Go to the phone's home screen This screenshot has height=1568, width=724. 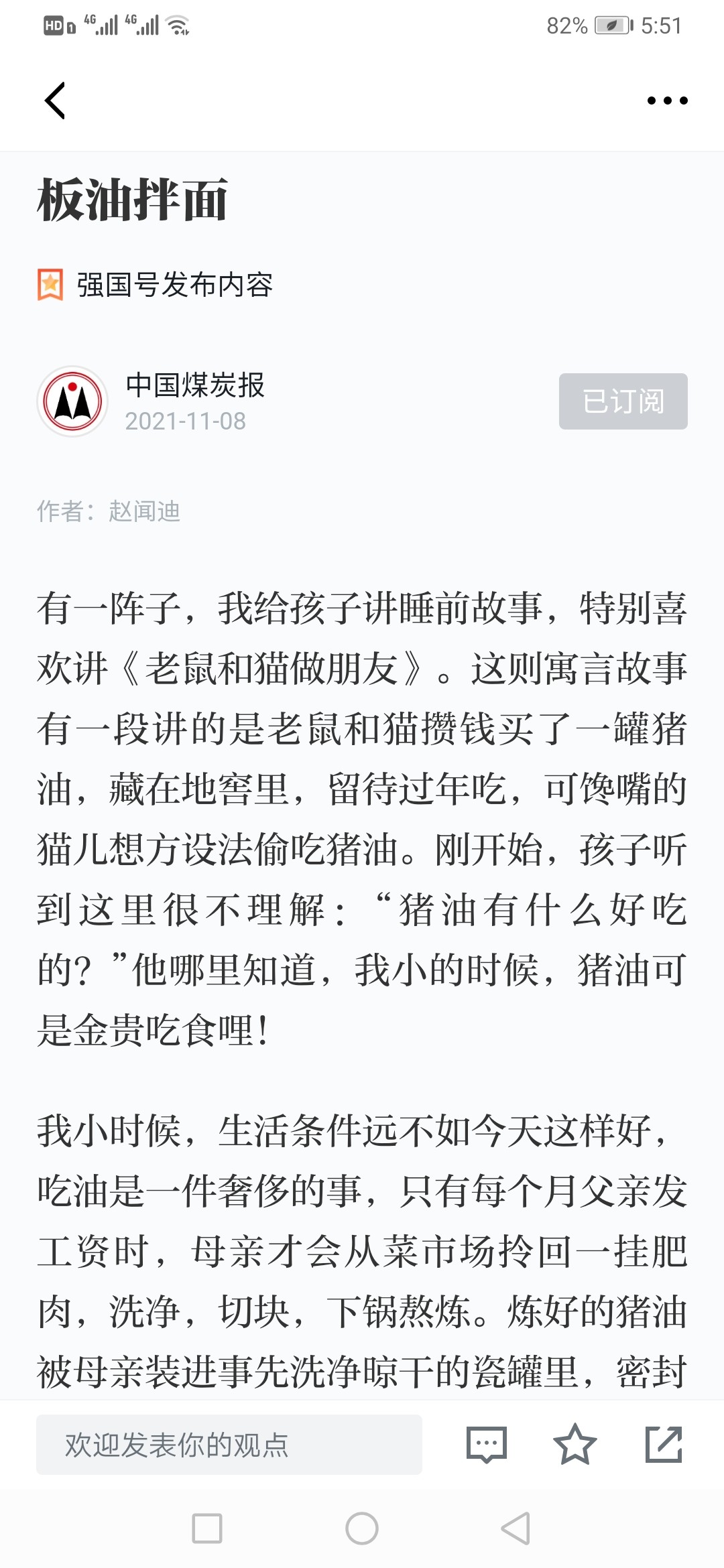(362, 1528)
